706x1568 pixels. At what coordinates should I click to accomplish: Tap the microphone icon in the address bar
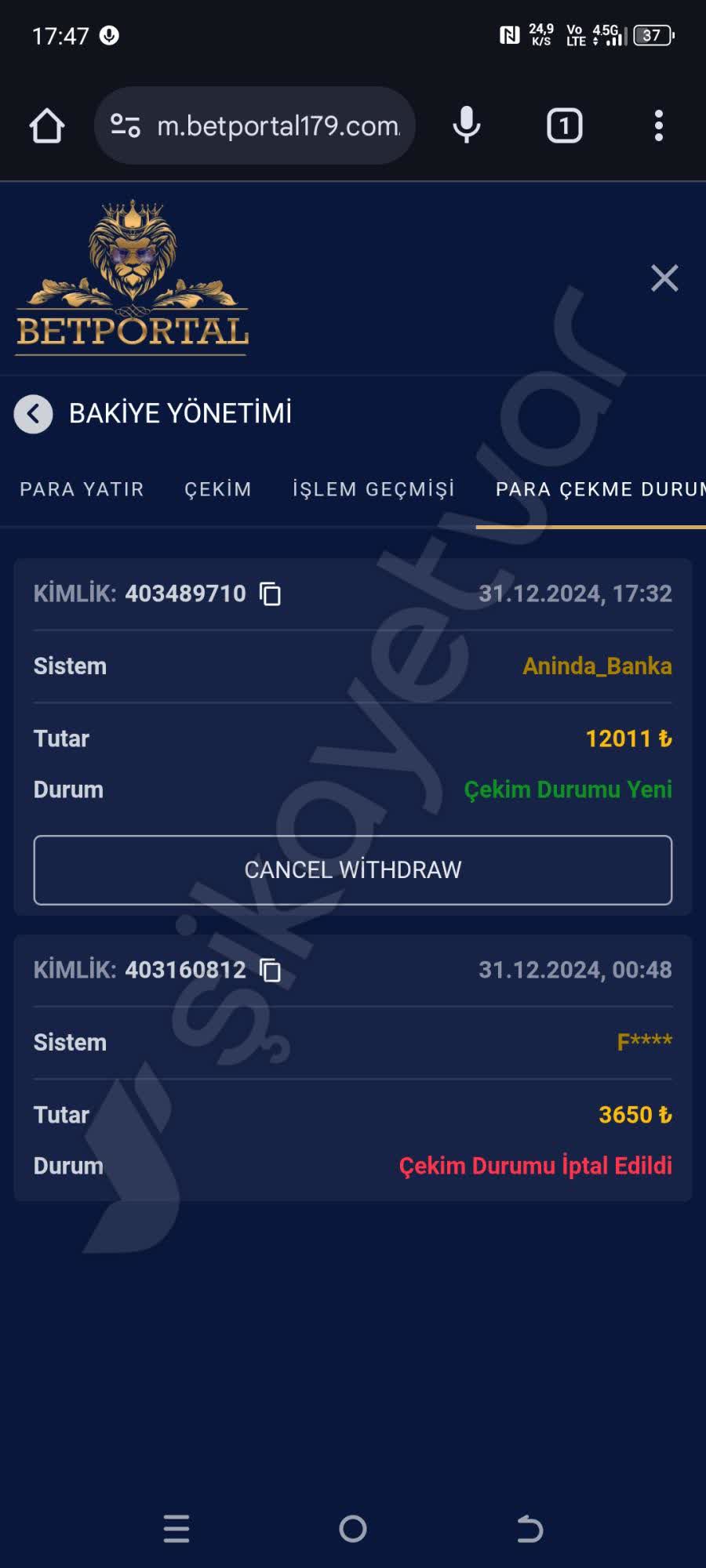(x=466, y=125)
